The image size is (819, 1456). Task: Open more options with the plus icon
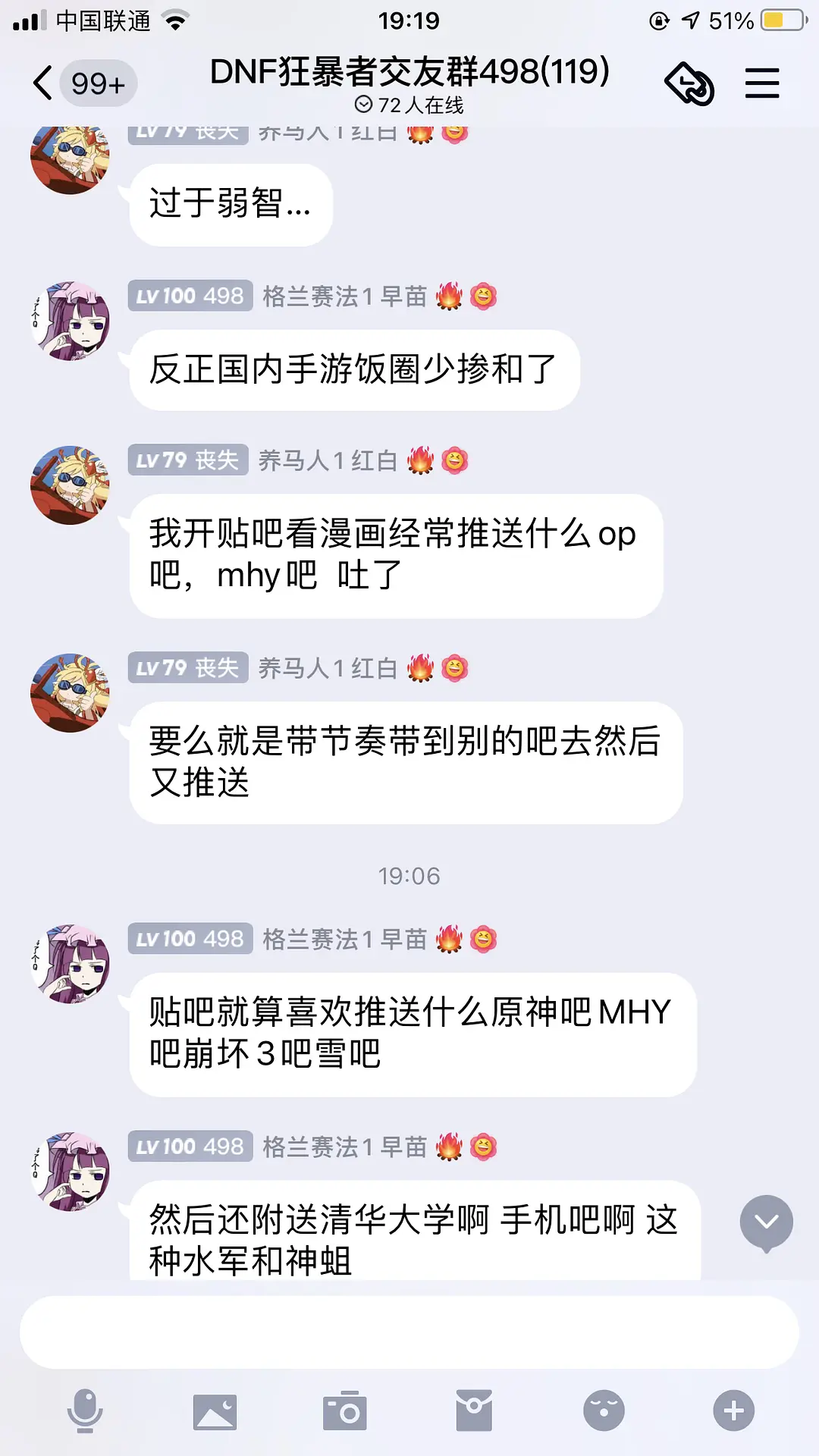(733, 1410)
